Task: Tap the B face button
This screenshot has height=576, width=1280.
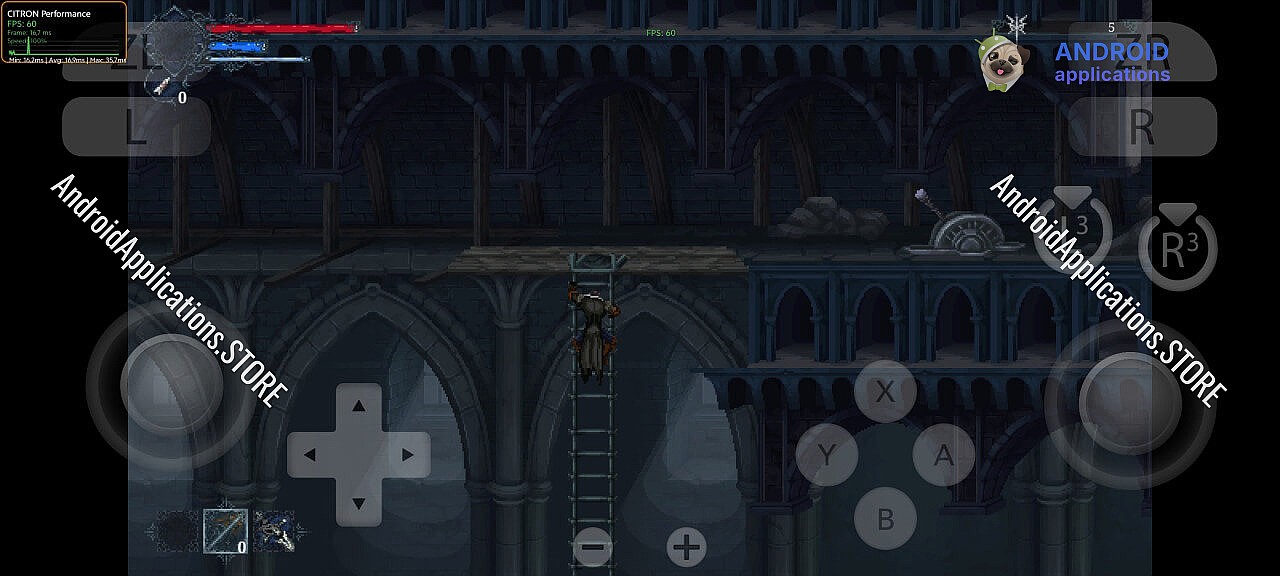Action: pyautogui.click(x=885, y=519)
